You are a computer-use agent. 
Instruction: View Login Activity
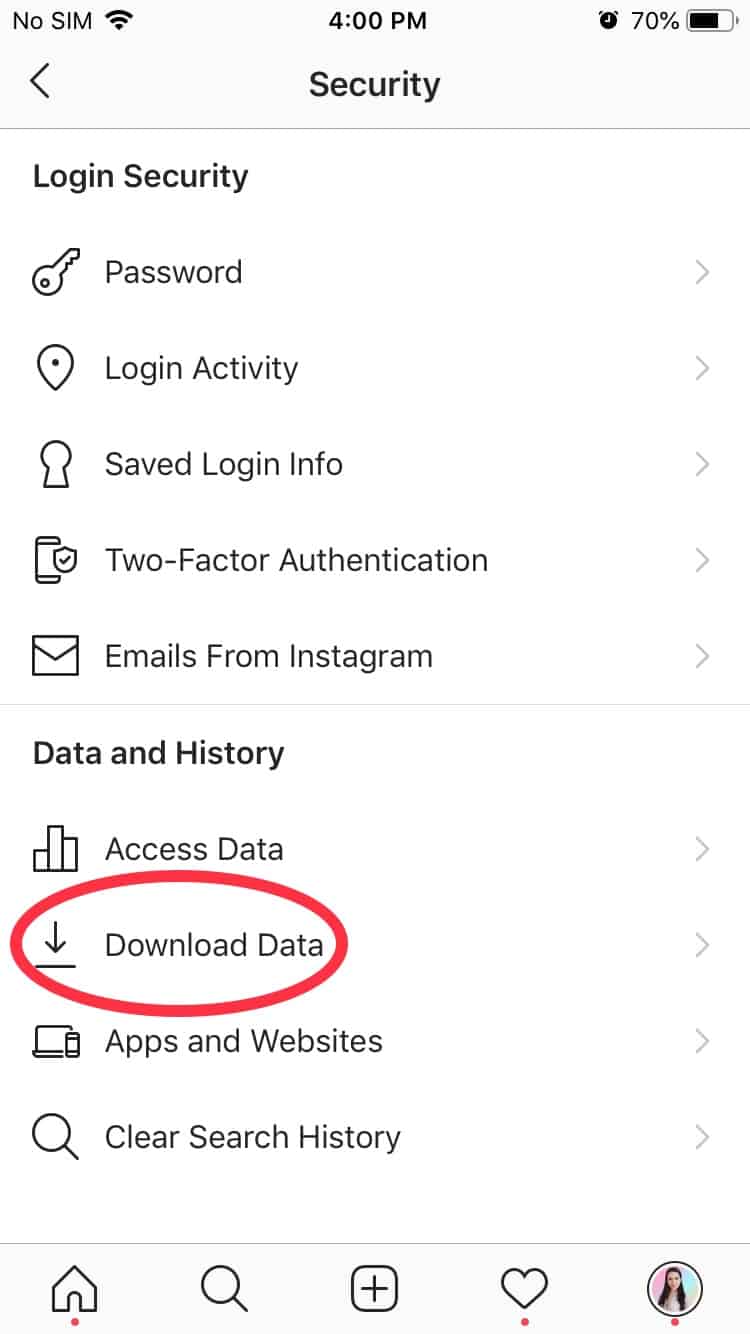[x=375, y=368]
